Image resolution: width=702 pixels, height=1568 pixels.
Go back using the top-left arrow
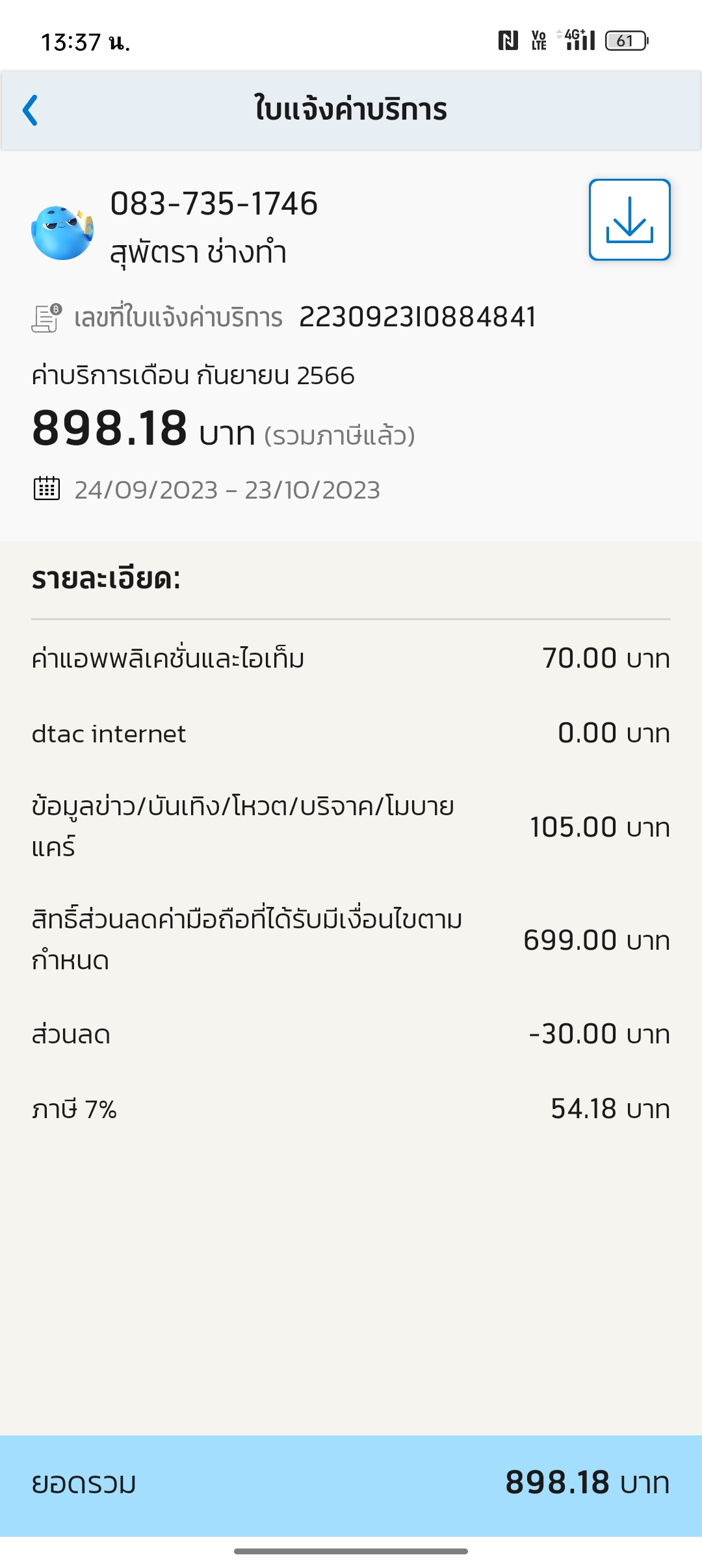coord(31,110)
